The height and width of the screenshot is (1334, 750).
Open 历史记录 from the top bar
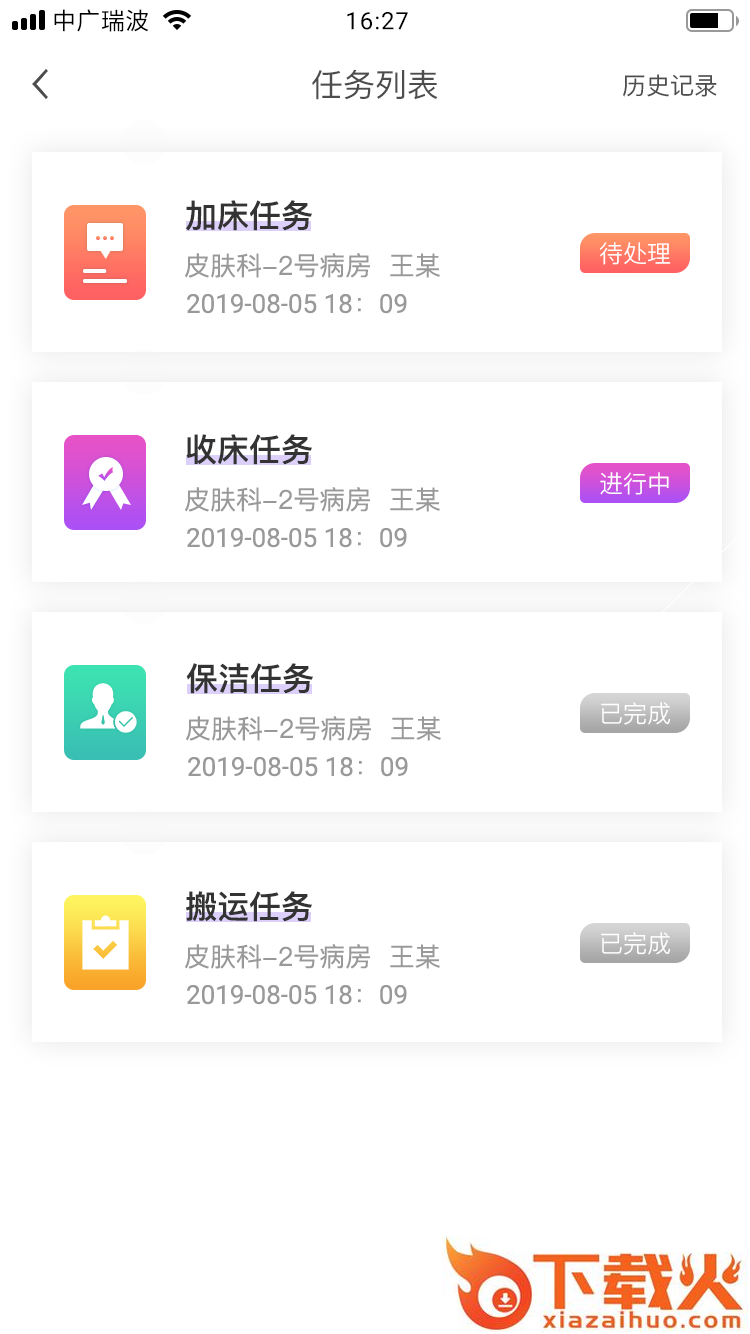tap(668, 86)
